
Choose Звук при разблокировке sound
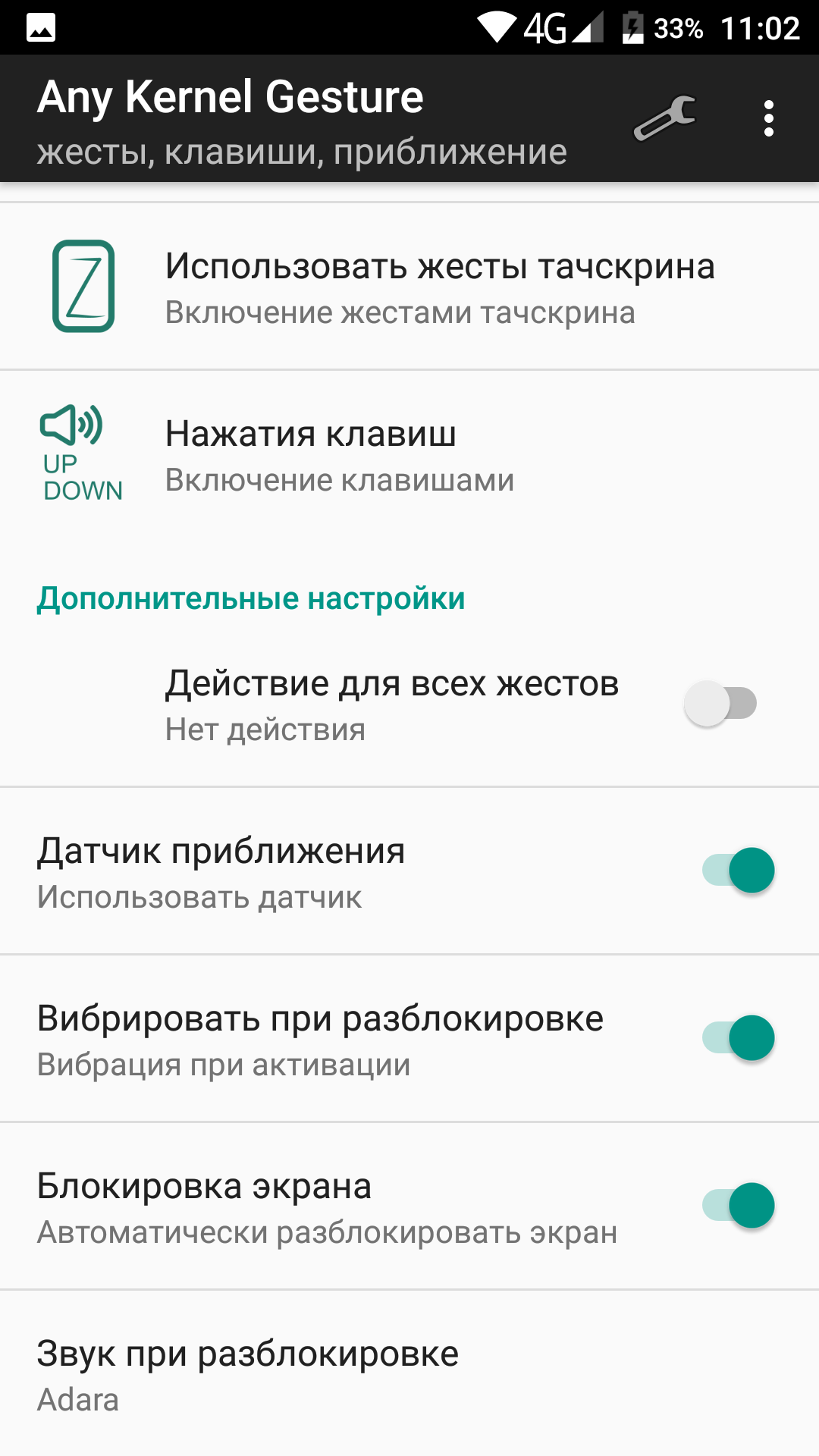coord(409,1373)
